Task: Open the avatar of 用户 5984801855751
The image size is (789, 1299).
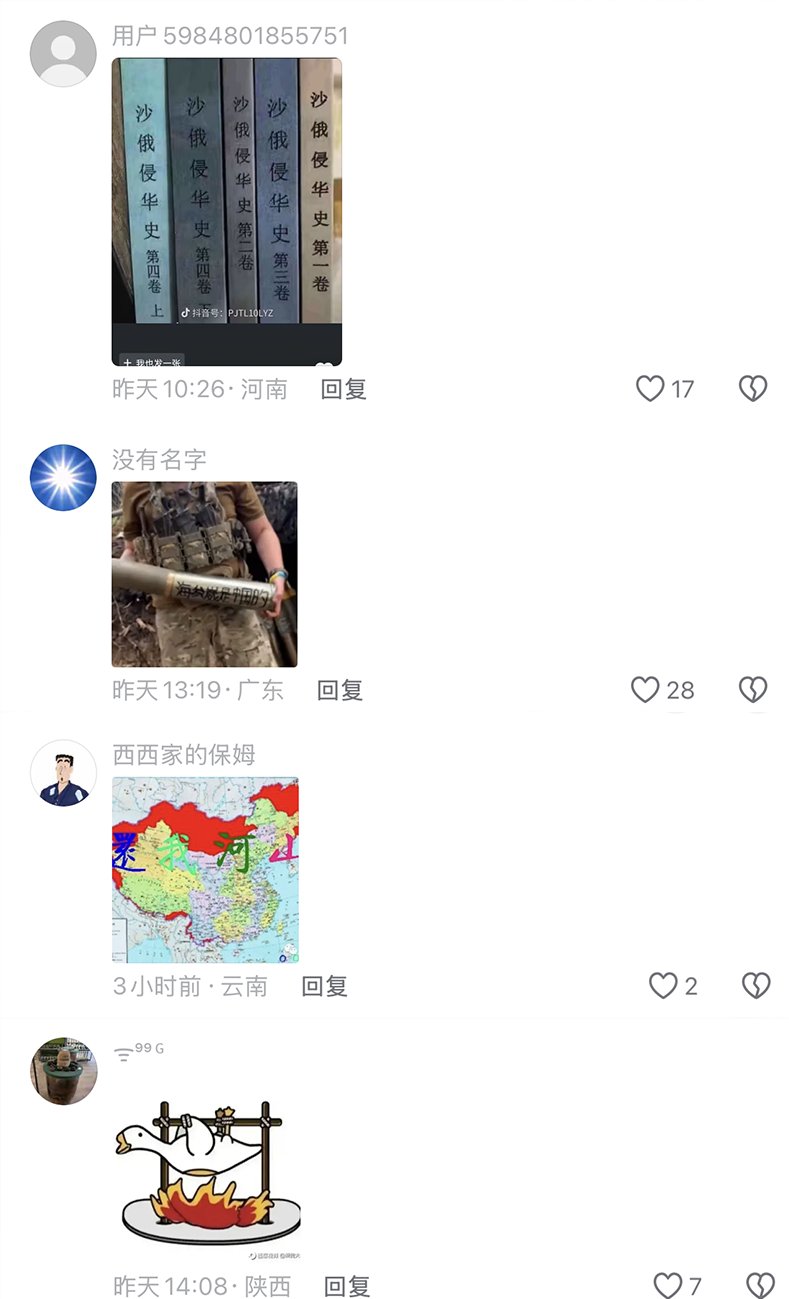Action: pos(64,53)
